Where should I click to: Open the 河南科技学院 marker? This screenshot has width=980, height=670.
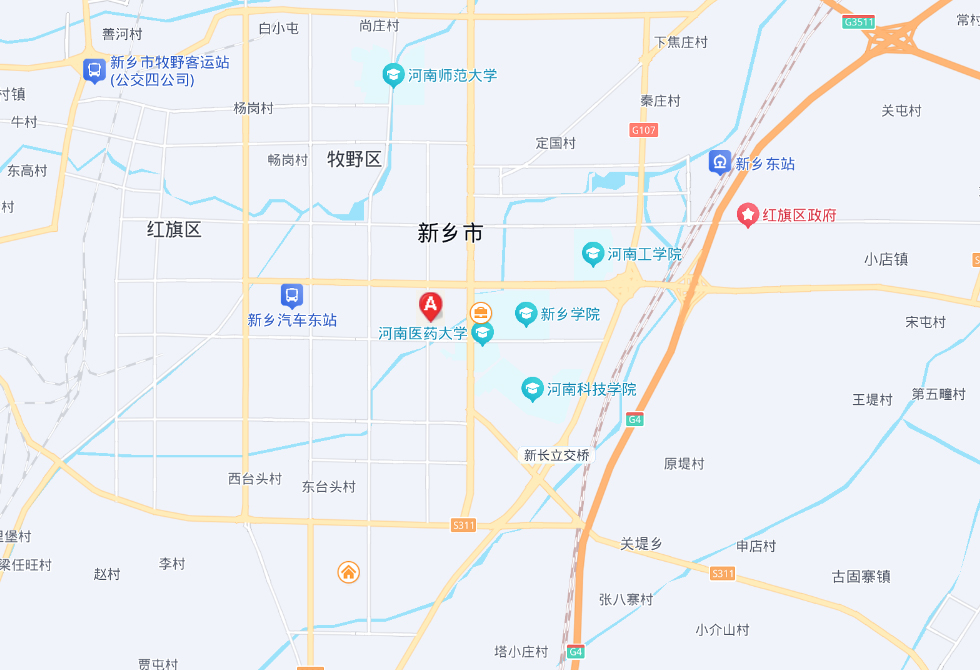click(532, 389)
